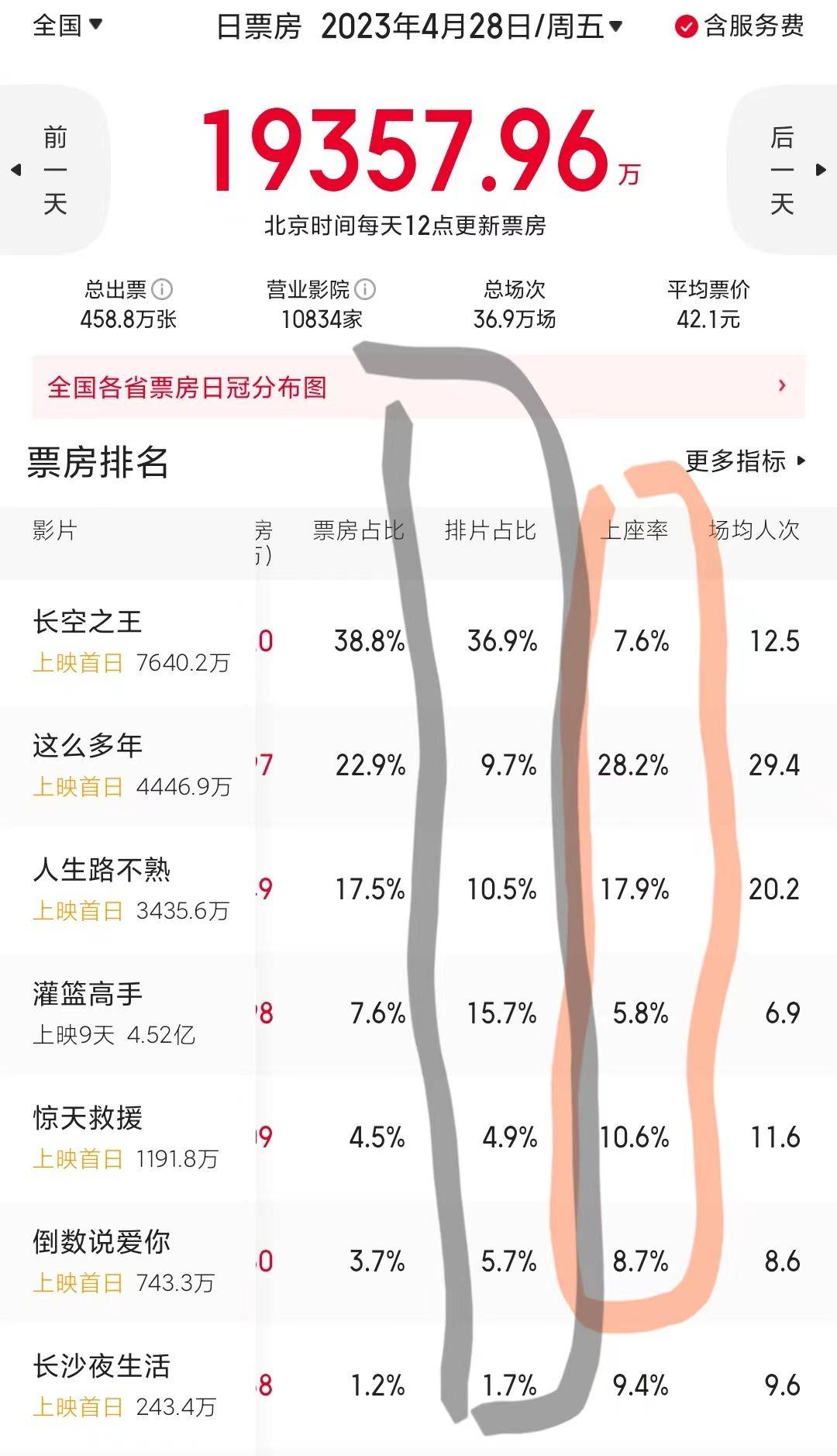
Task: Open the 长沙夜生活 movie row
Action: [x=418, y=1386]
